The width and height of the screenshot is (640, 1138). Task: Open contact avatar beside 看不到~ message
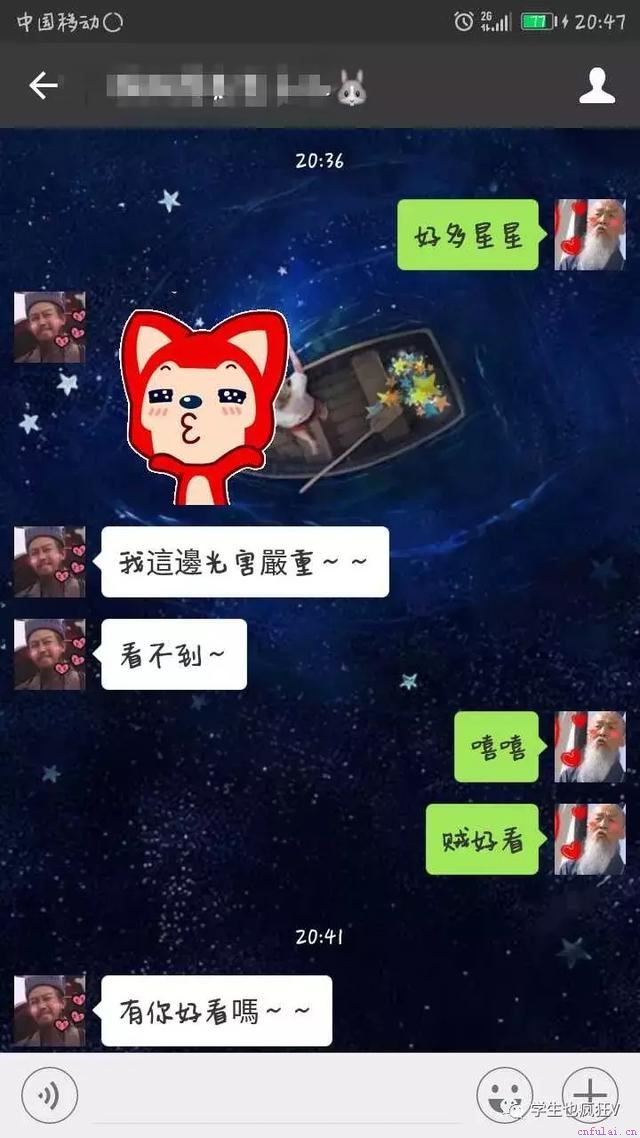coord(50,655)
